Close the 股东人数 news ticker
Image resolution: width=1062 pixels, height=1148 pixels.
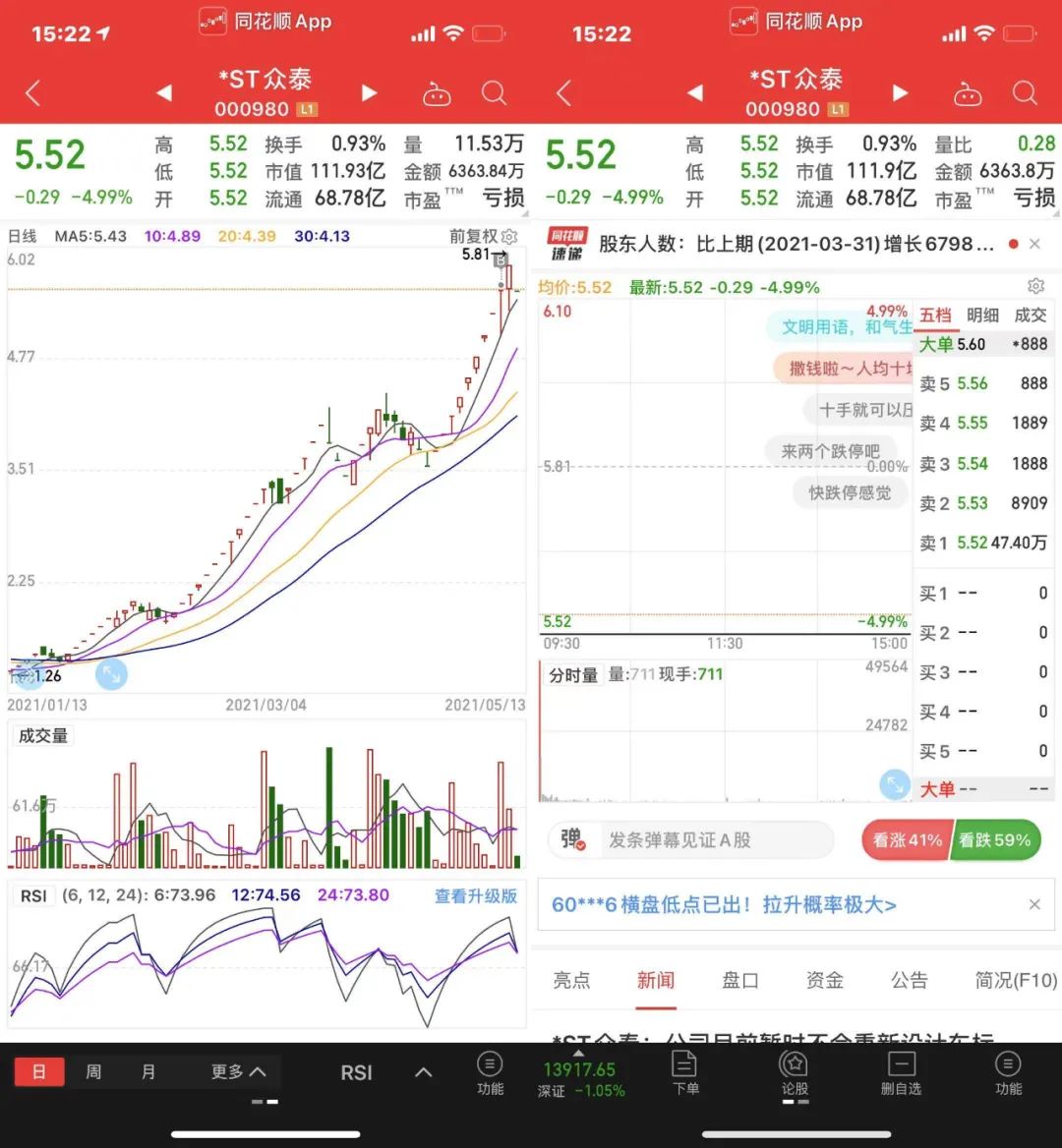[1034, 244]
